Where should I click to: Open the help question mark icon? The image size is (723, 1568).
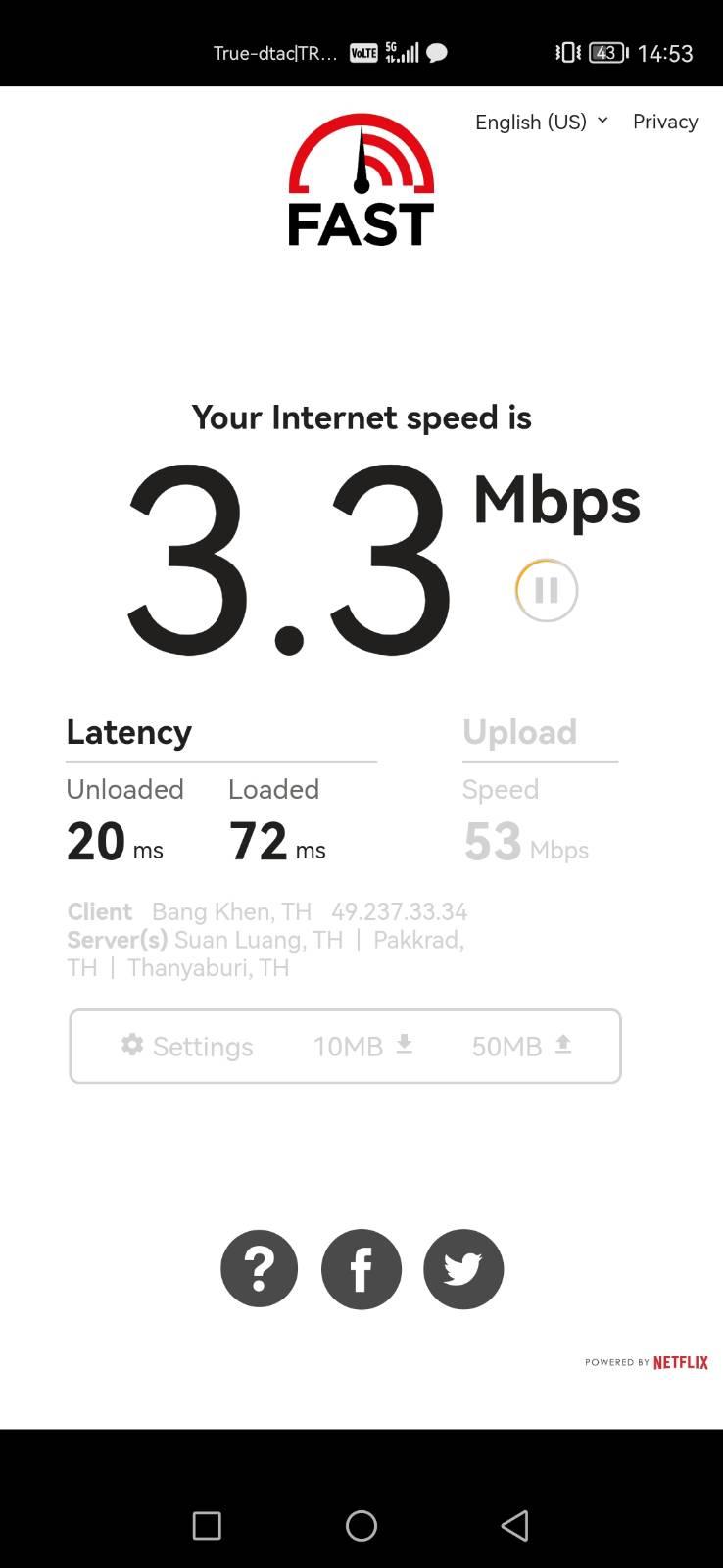click(259, 1269)
